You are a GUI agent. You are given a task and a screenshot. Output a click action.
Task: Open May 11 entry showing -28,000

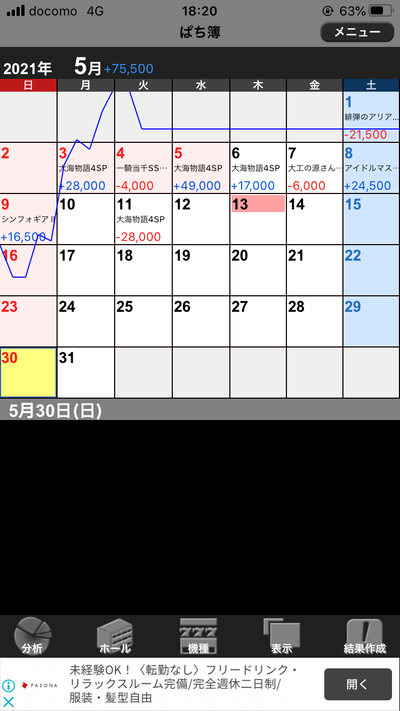[143, 219]
